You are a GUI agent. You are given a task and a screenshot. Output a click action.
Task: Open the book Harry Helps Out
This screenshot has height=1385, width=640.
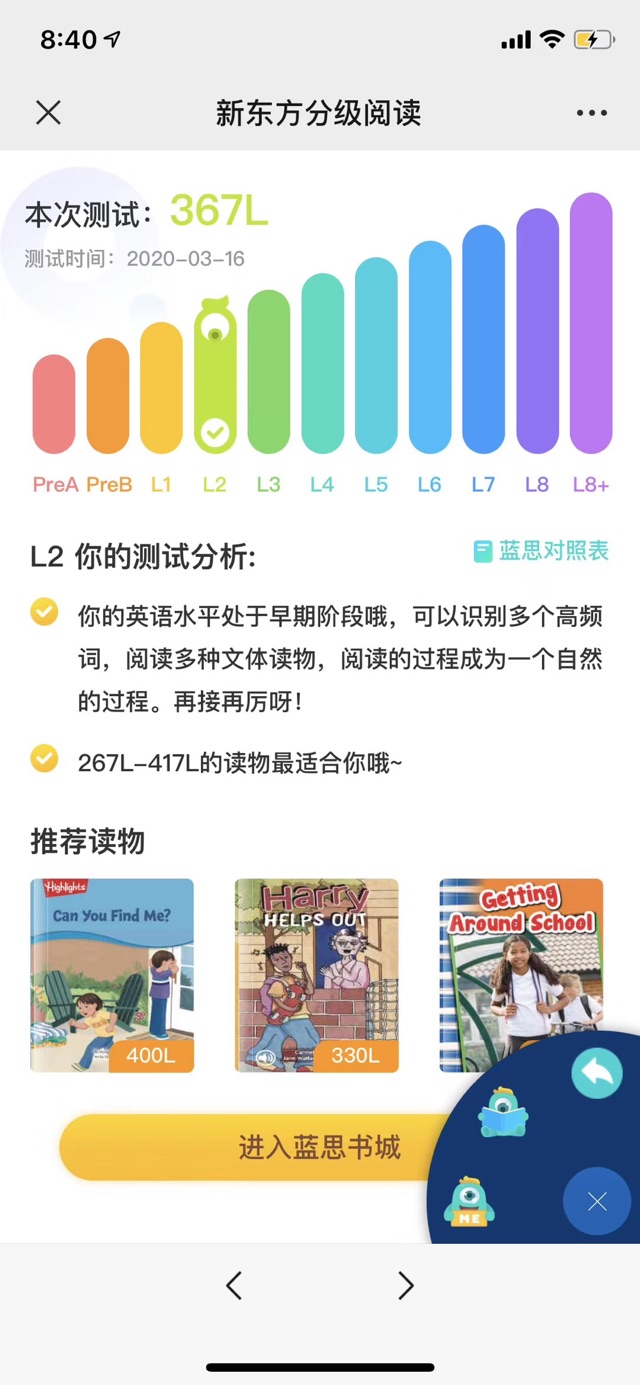tap(316, 975)
